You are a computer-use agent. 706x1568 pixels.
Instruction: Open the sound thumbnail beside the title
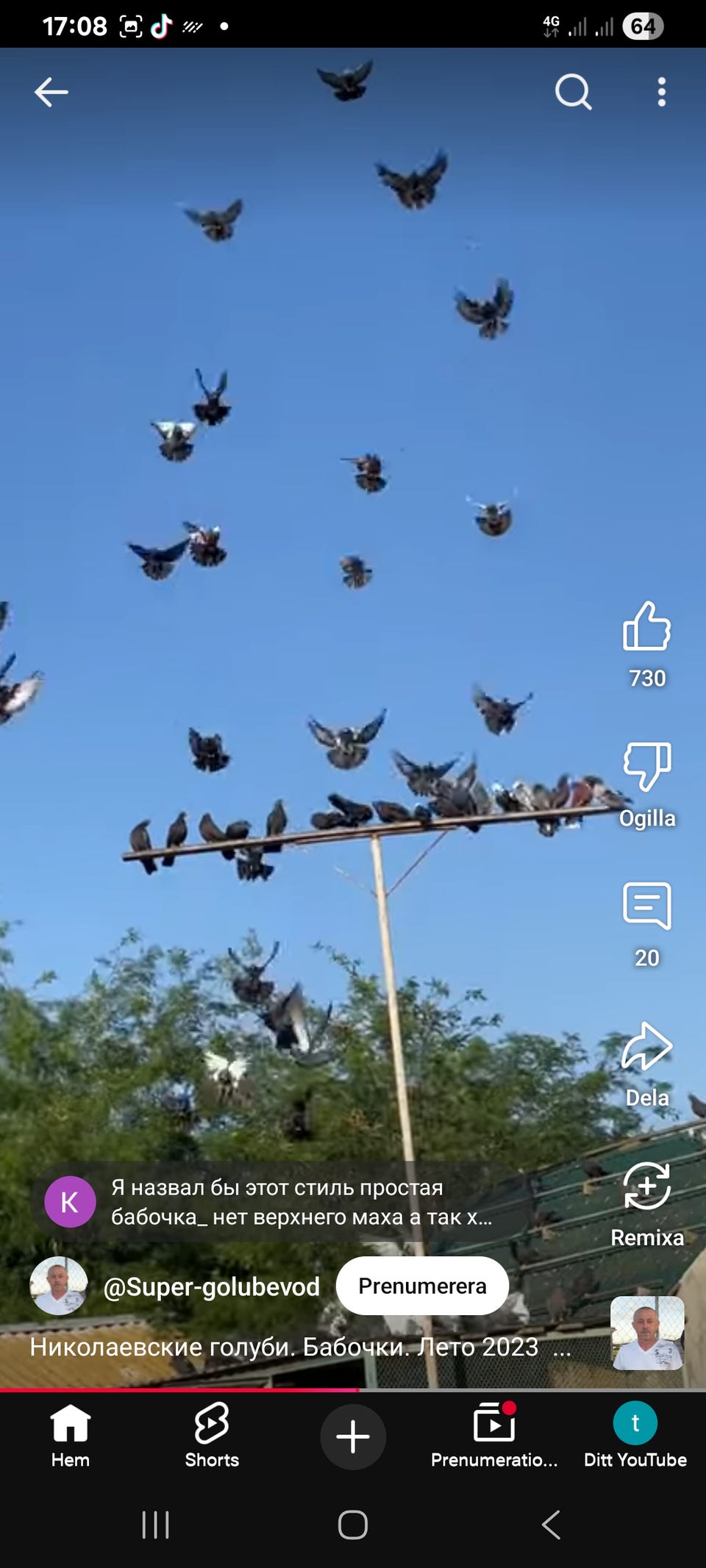647,1333
